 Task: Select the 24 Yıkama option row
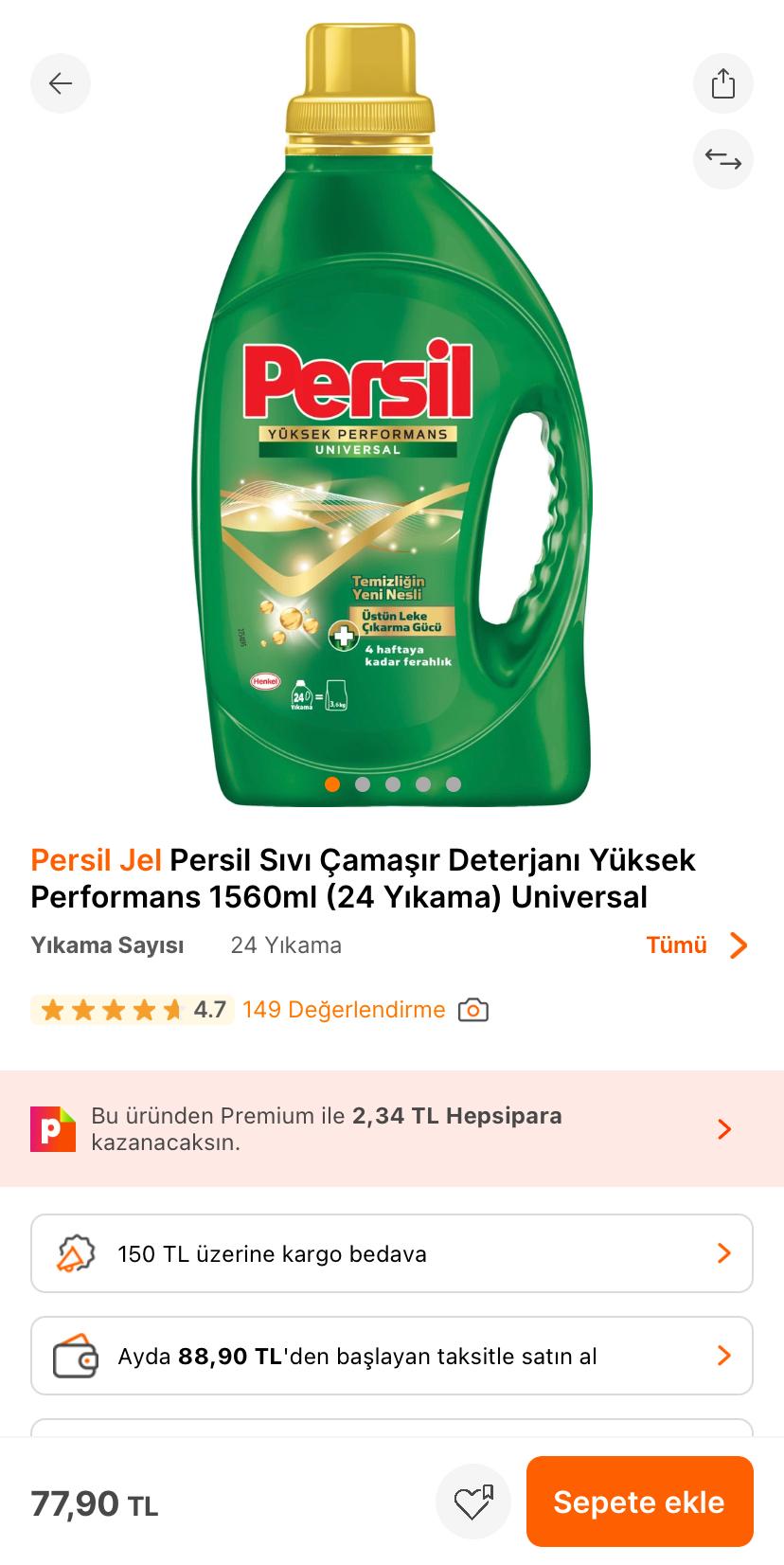coord(286,944)
